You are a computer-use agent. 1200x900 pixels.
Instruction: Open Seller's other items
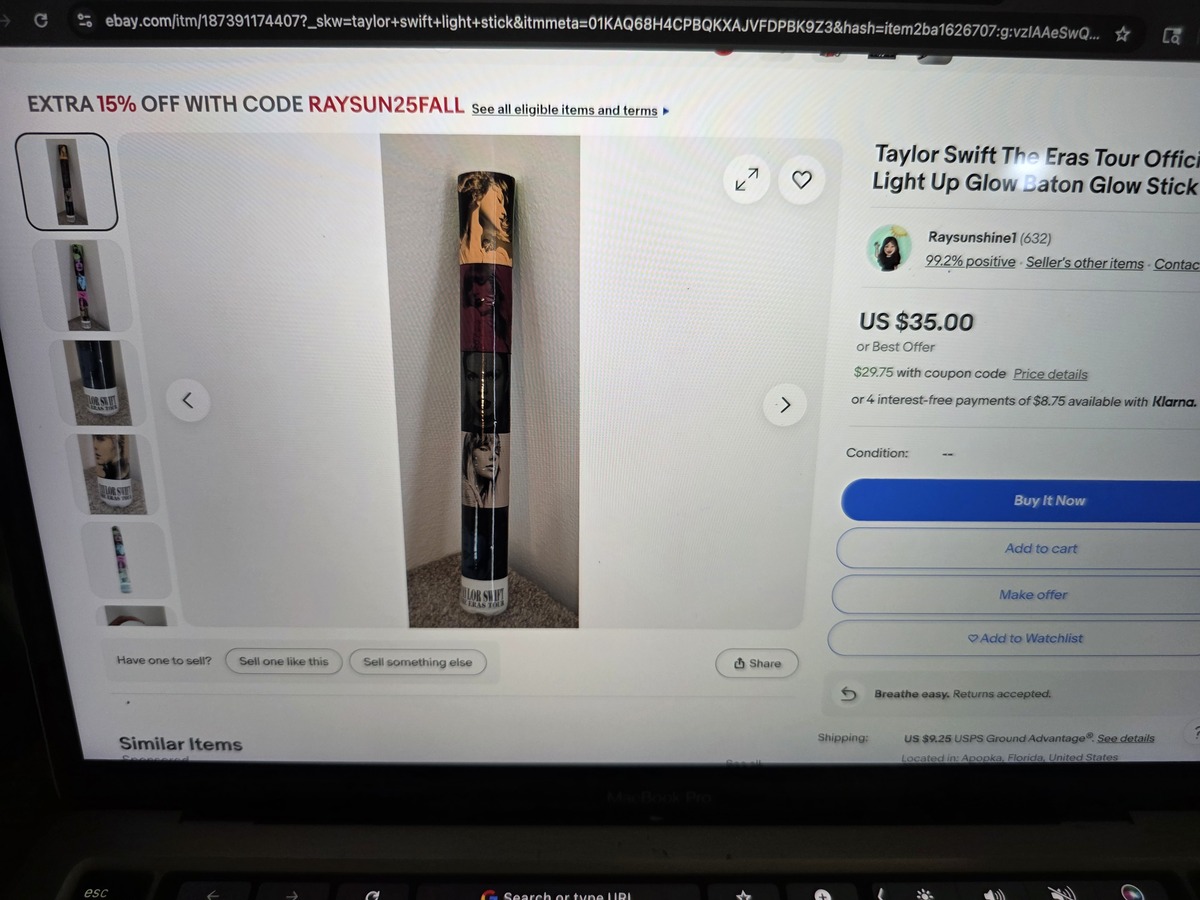[1084, 263]
